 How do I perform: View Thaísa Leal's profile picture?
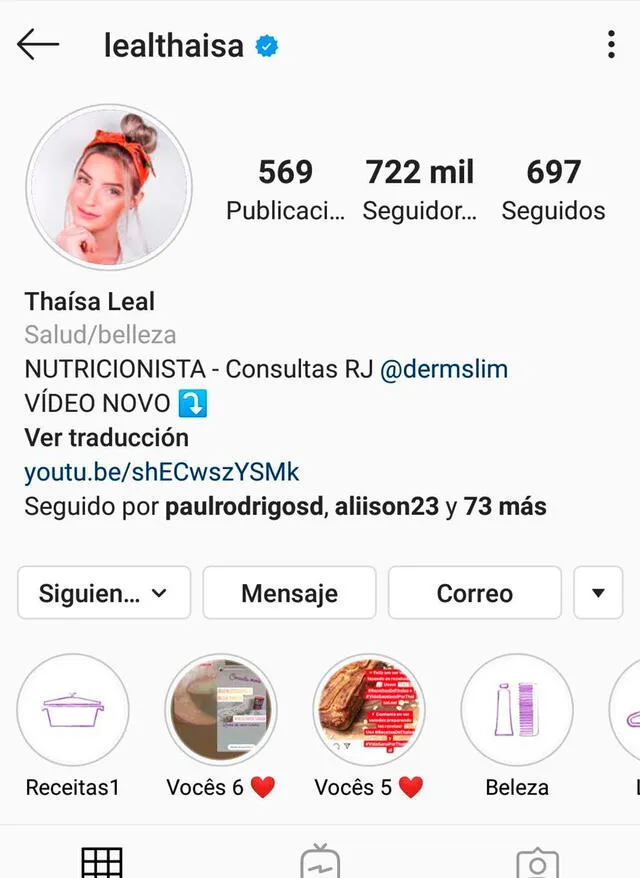coord(108,187)
